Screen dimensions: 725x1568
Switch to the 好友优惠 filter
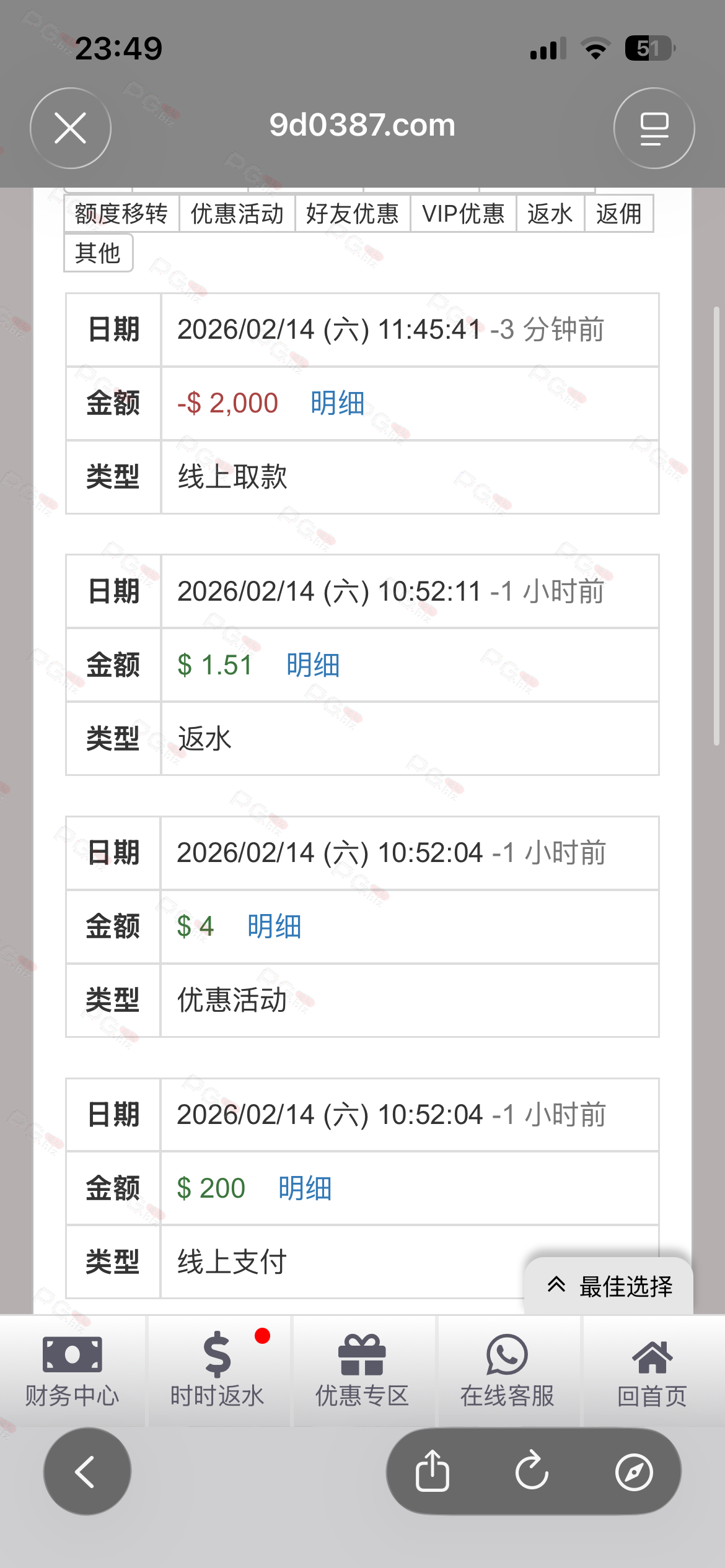(353, 214)
